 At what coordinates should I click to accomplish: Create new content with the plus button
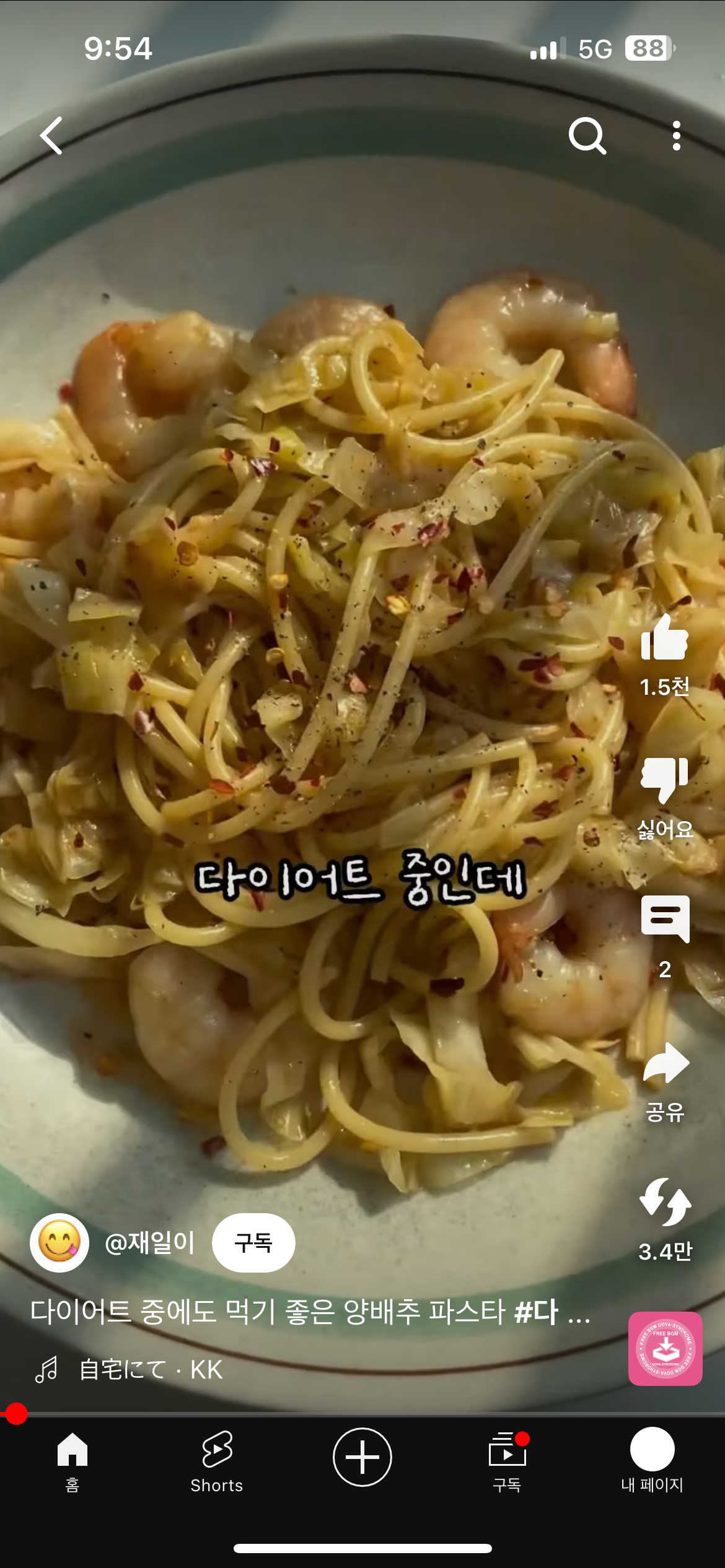[362, 1457]
